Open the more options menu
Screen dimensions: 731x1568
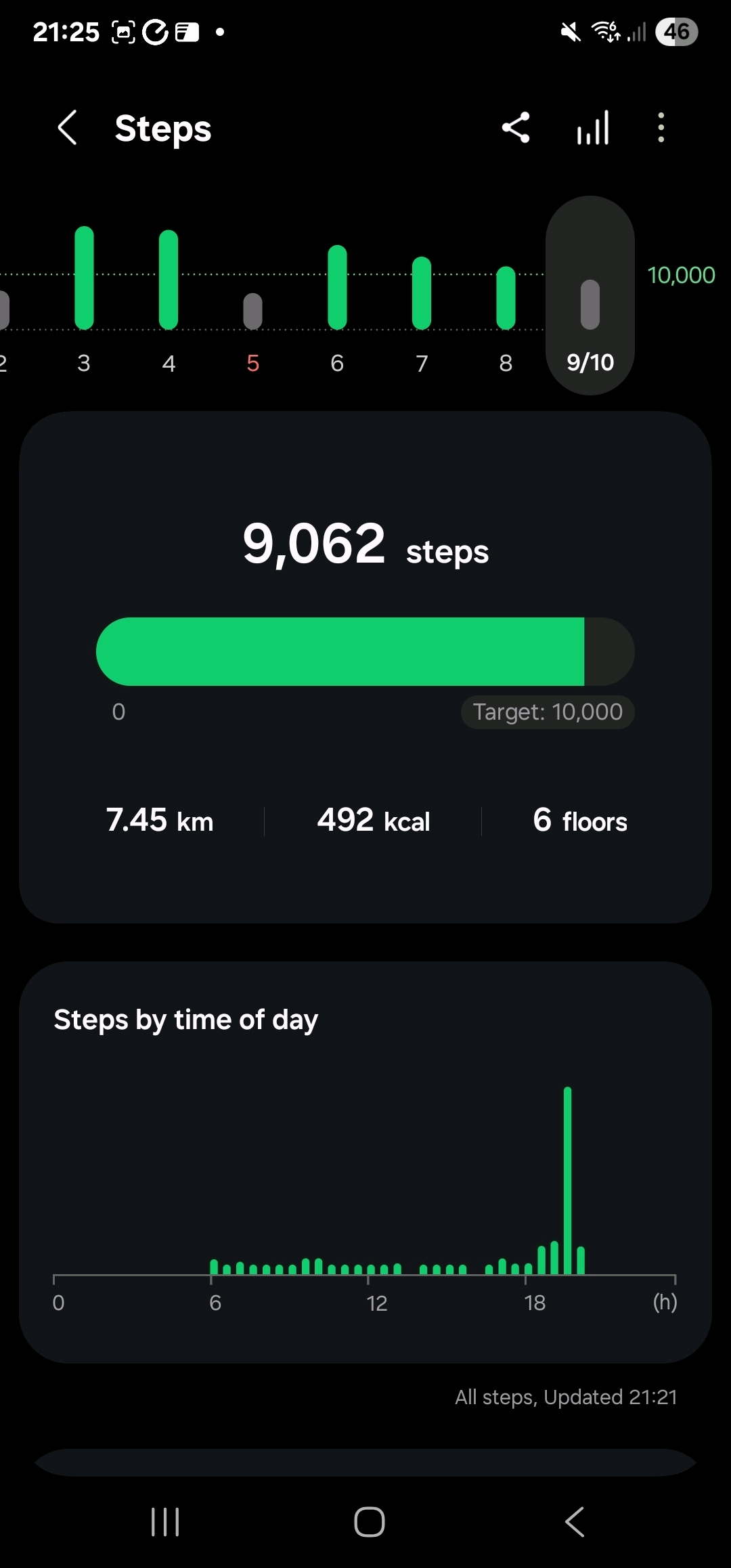coord(661,128)
